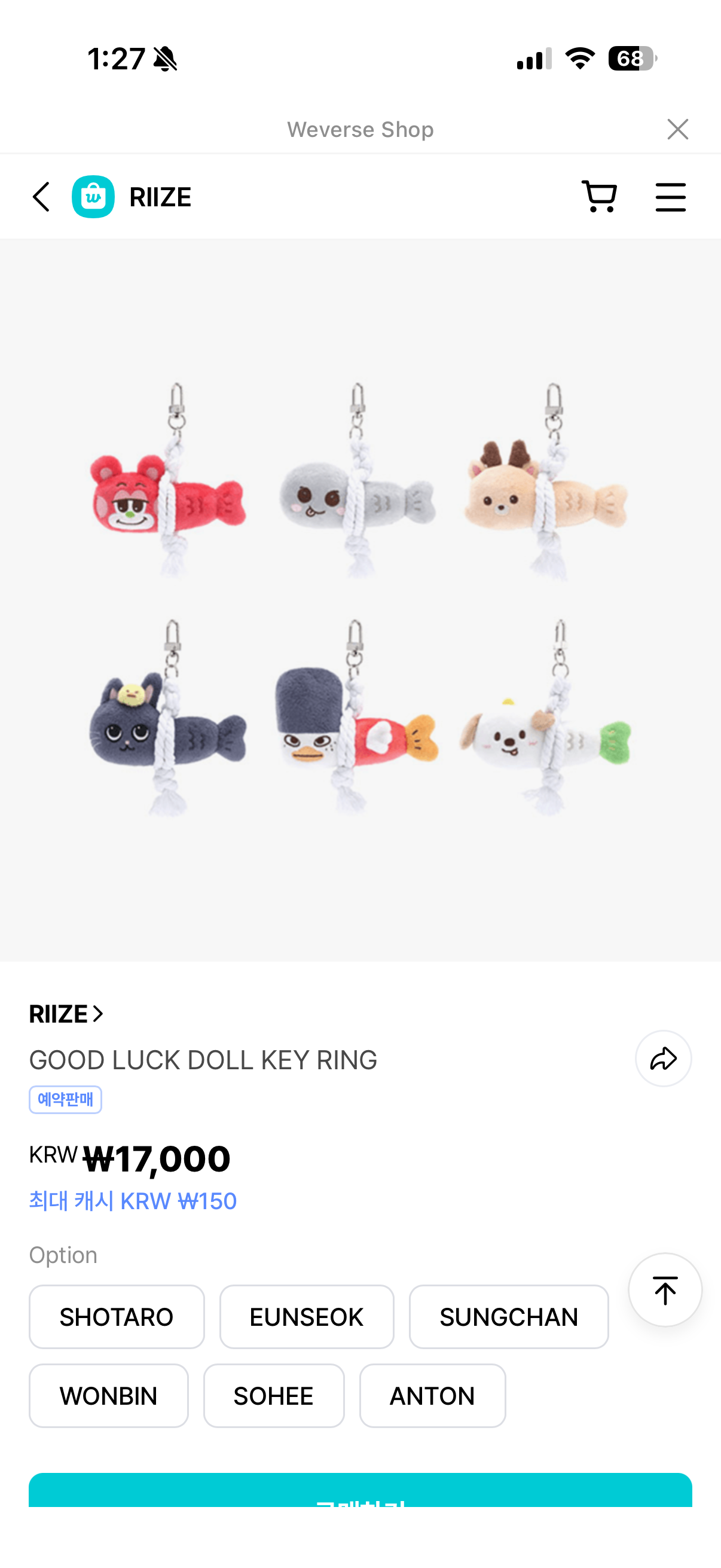Choose the SUNGCHAN option
This screenshot has width=721, height=1568.
(508, 1317)
